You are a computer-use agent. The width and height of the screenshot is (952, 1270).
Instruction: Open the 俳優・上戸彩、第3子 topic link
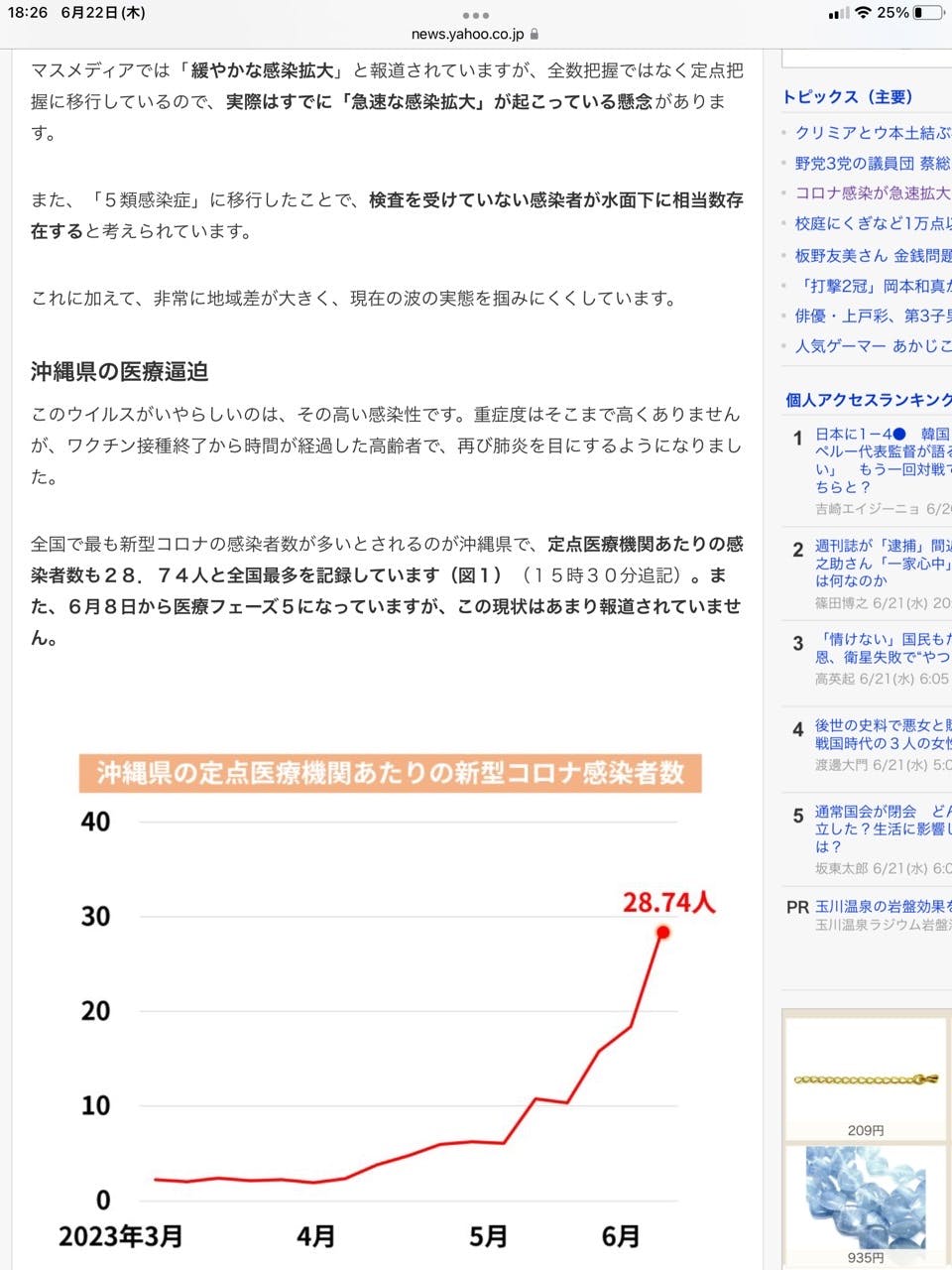(872, 316)
